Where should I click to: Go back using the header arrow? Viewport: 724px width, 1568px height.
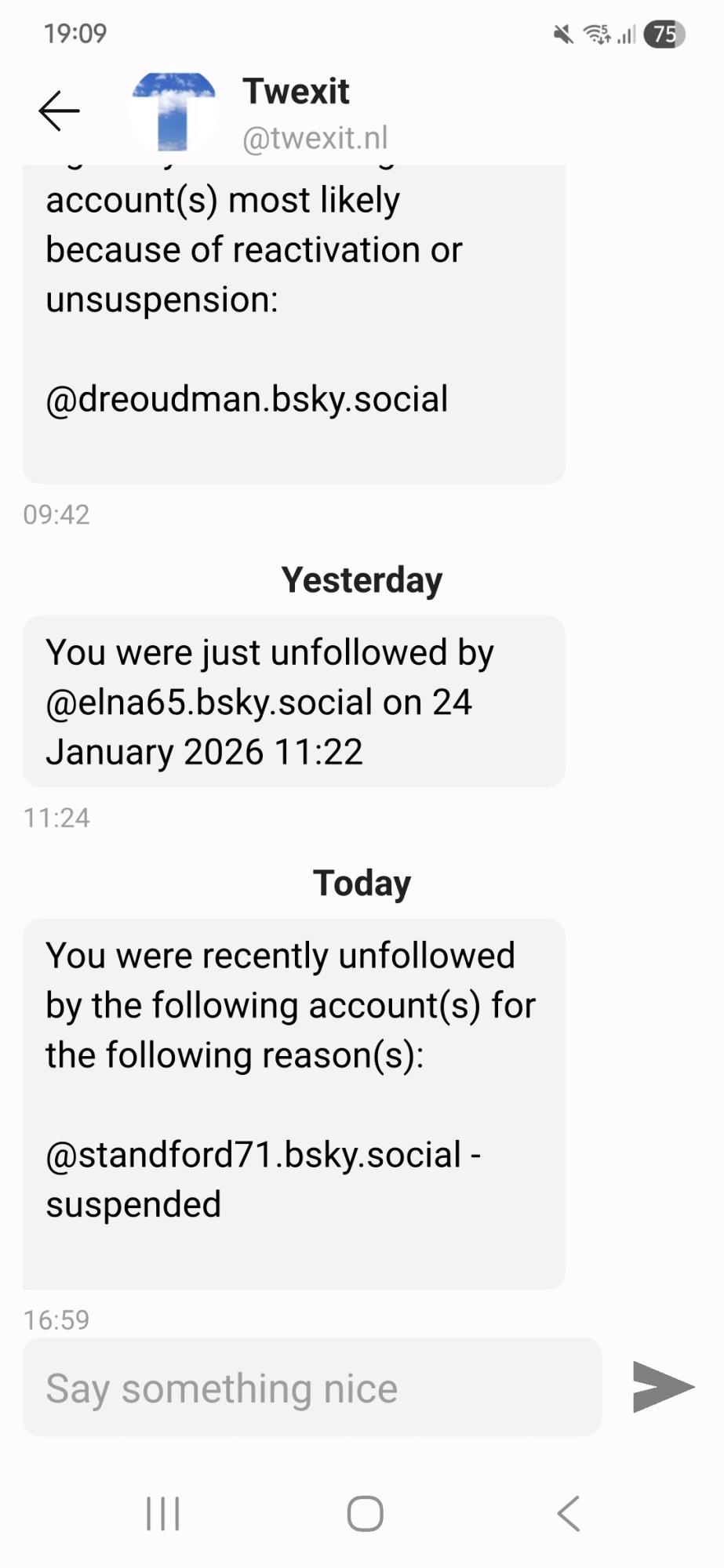coord(59,111)
